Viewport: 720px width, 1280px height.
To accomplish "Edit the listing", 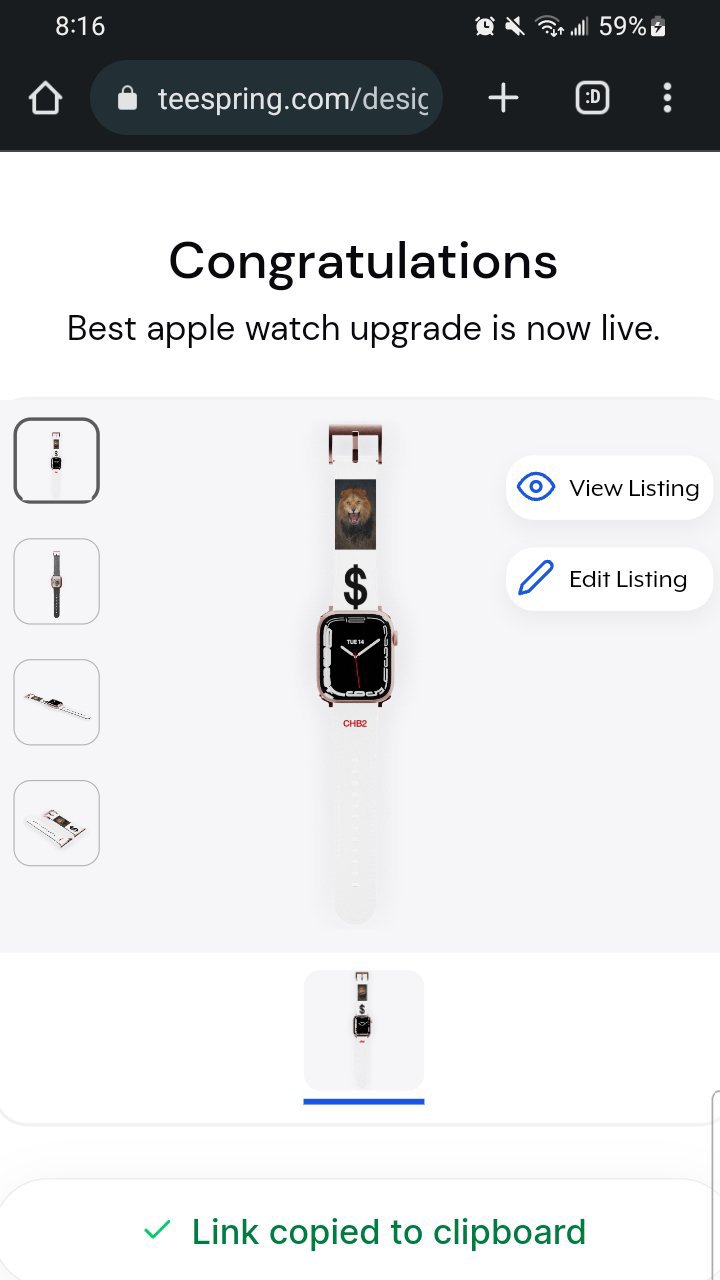I will 609,579.
